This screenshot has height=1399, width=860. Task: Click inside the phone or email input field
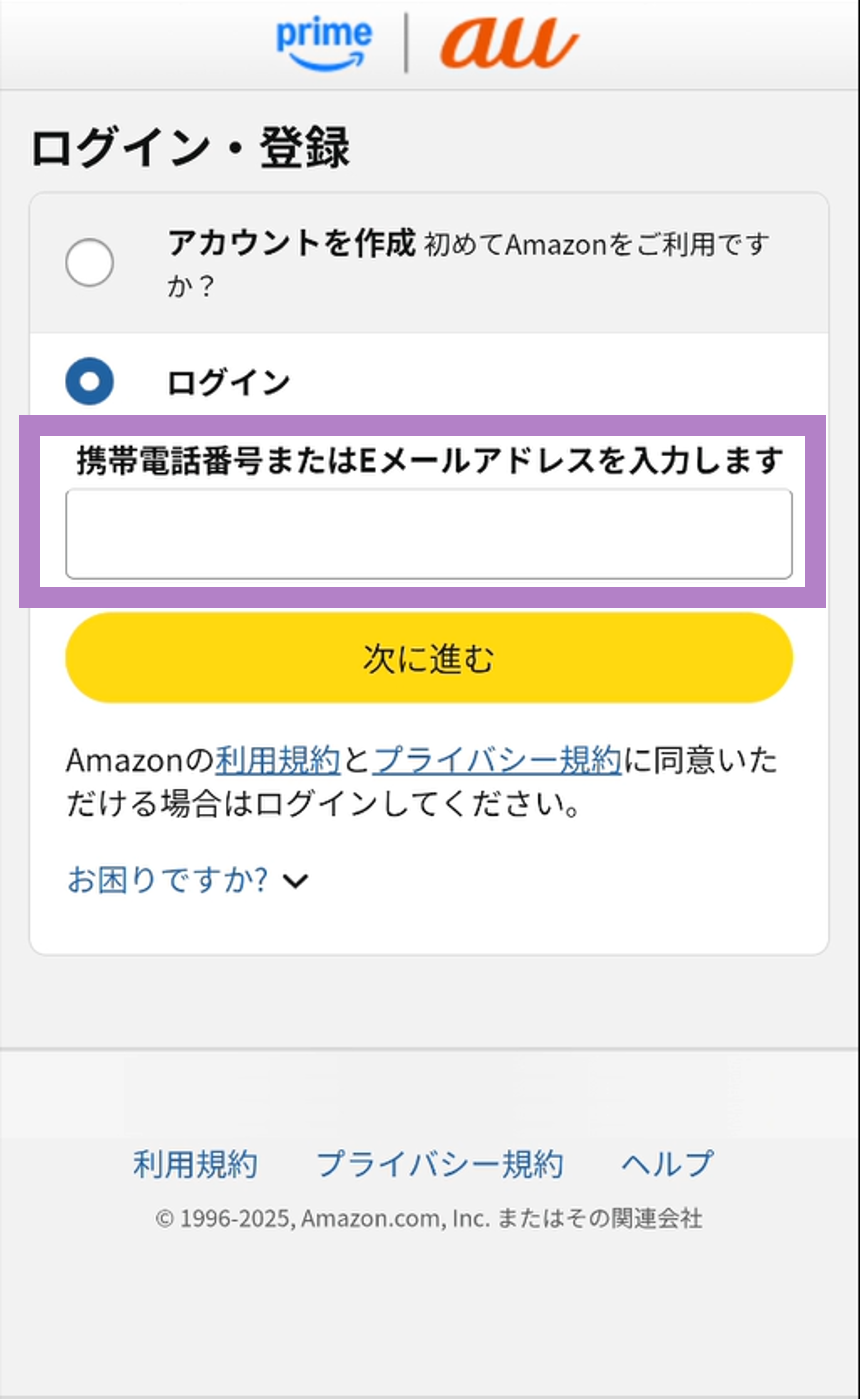[x=429, y=533]
